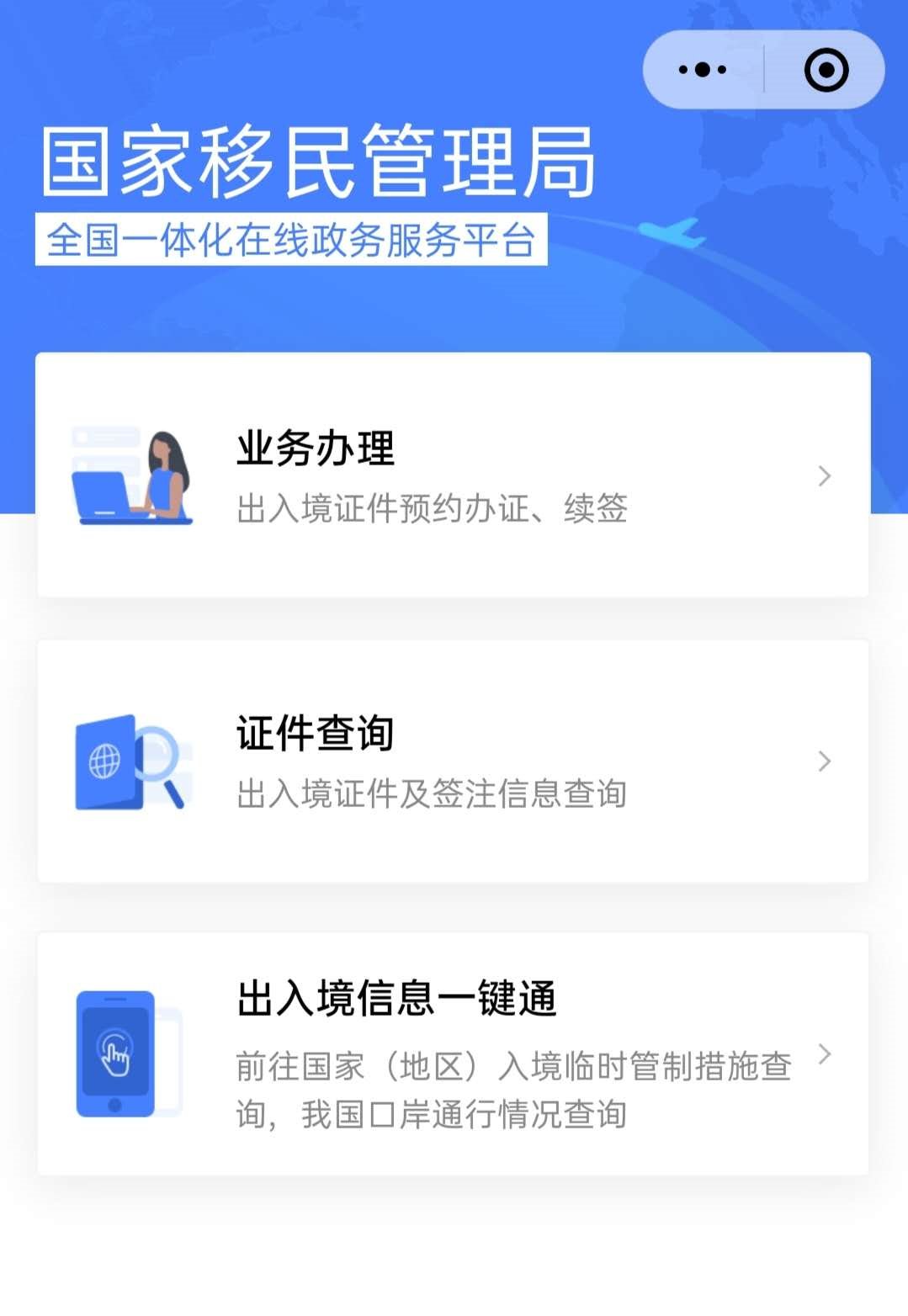The width and height of the screenshot is (908, 1316).
Task: Open the 出入境信息一键通 card
Action: pos(453,1053)
